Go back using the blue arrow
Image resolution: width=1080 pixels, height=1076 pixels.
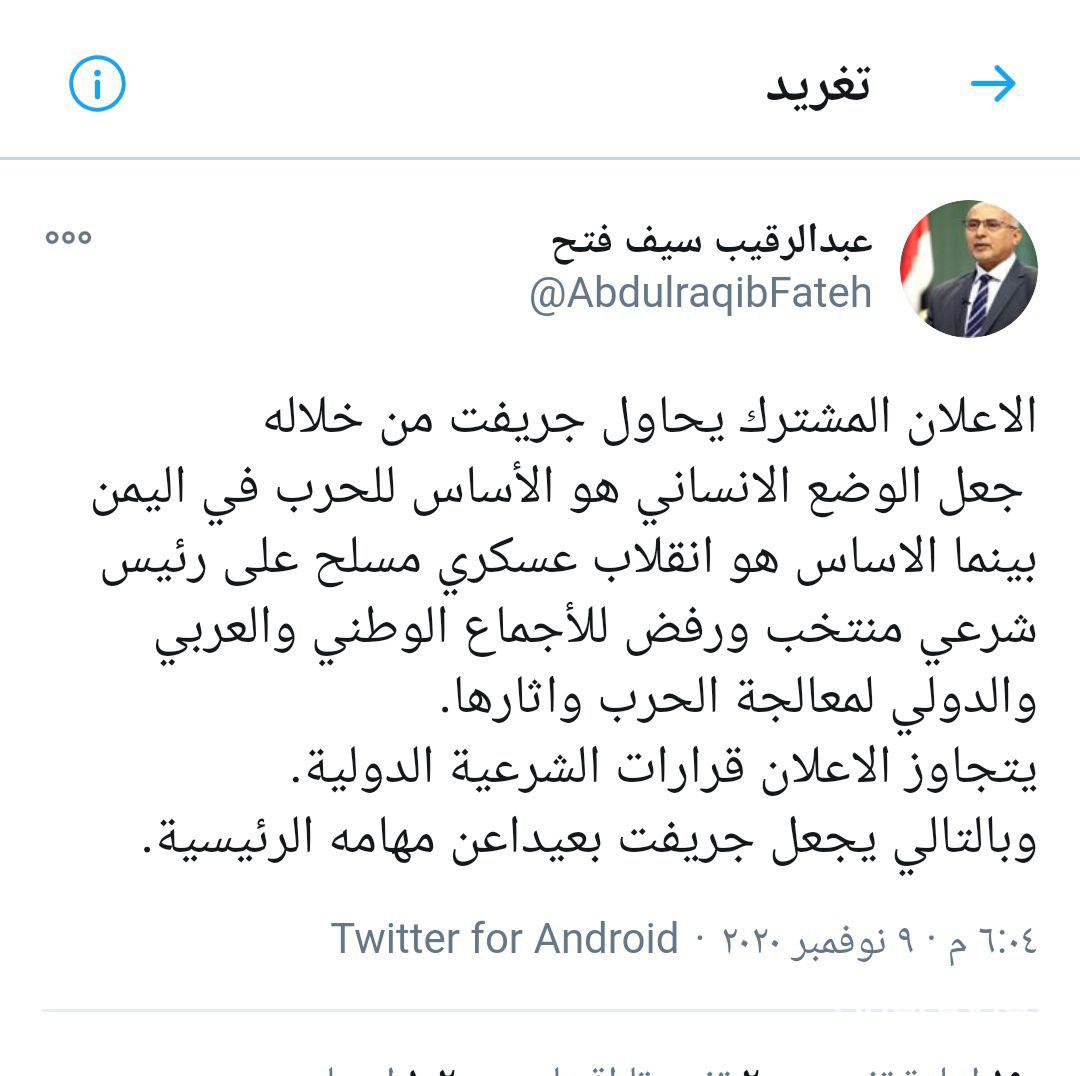point(993,85)
